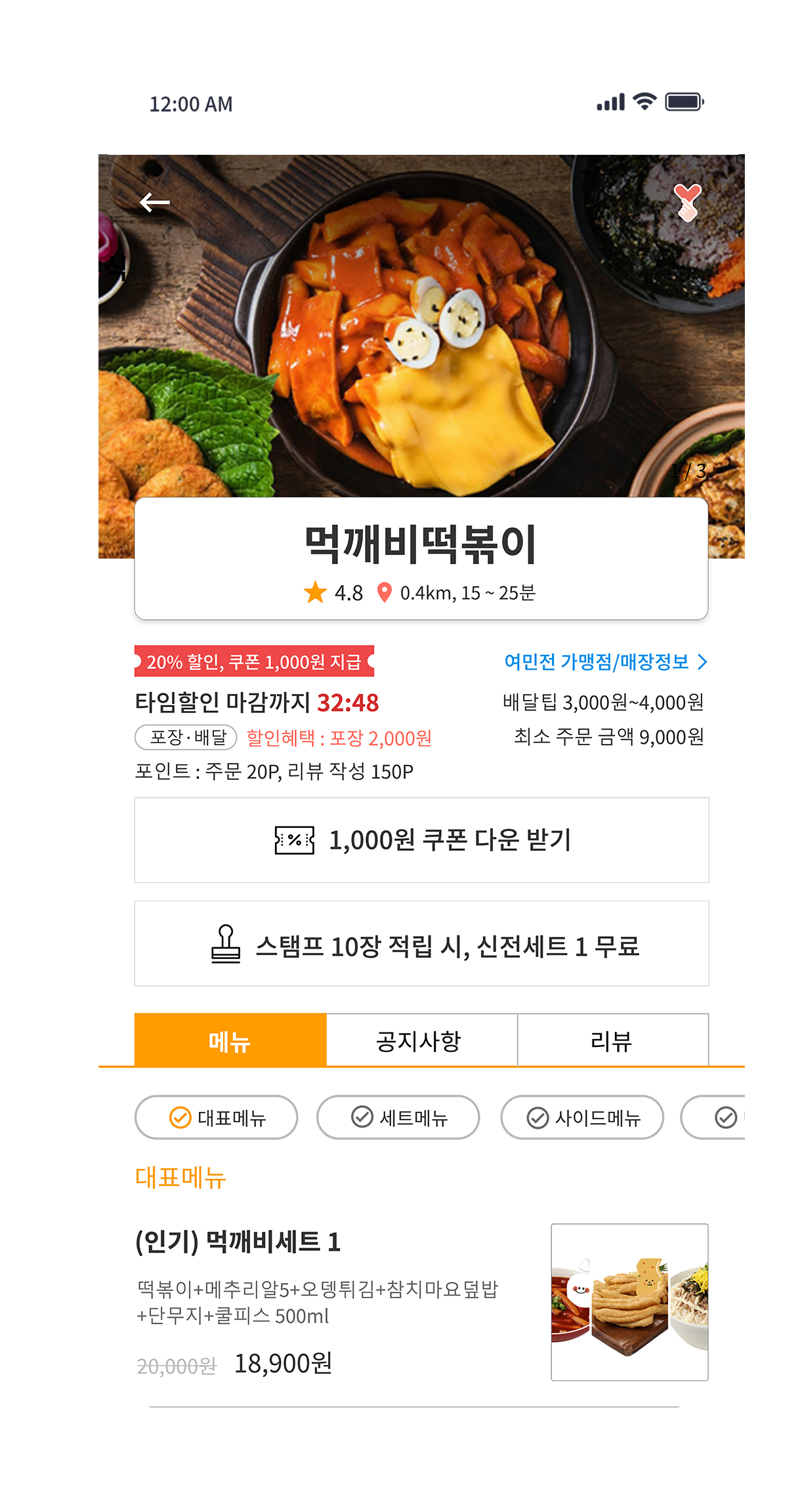Choose the 사이드메뉴 chip
Screen dimensions: 802x1512
pos(581,1117)
